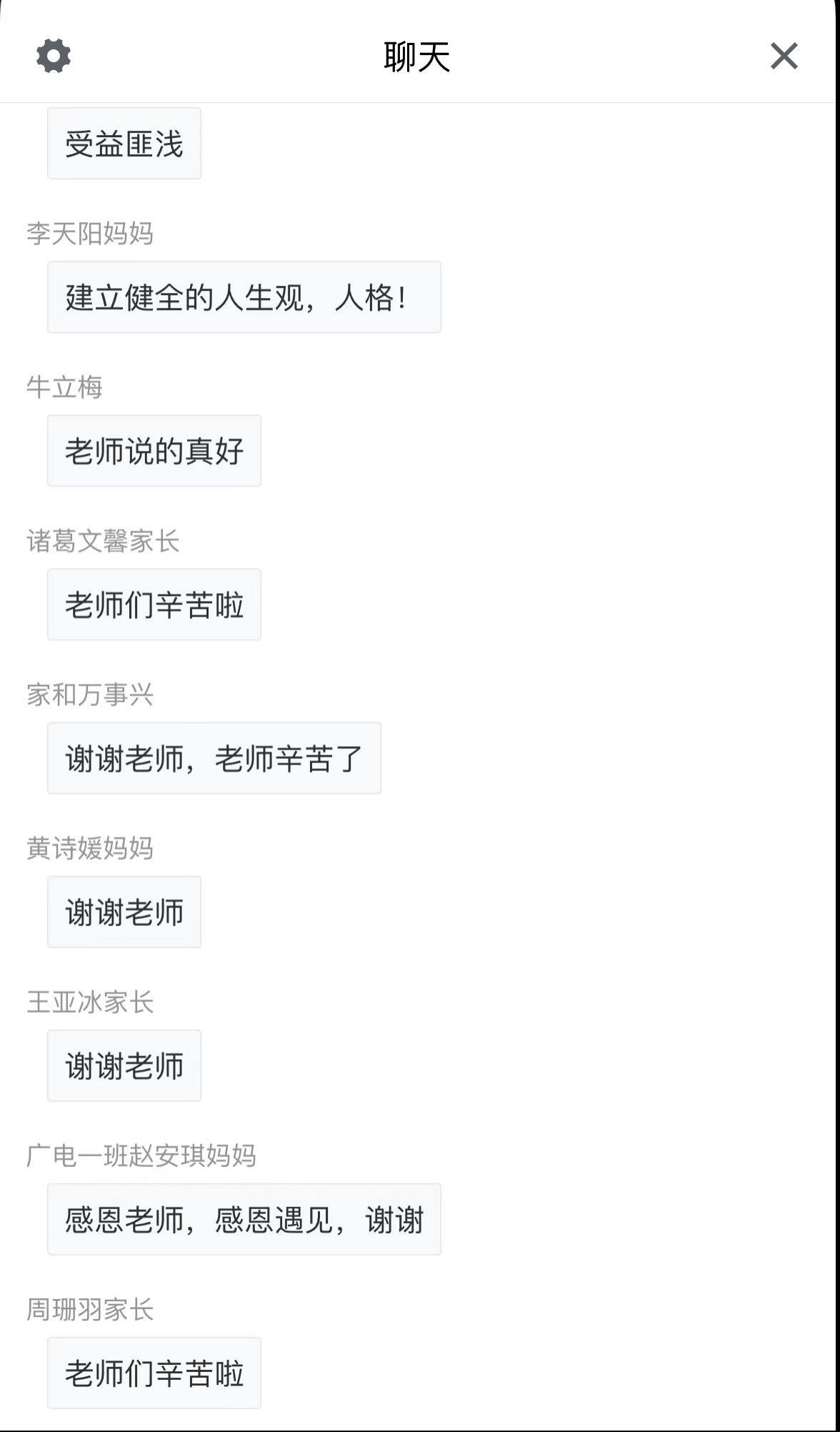Open chat settings gear icon

(54, 56)
